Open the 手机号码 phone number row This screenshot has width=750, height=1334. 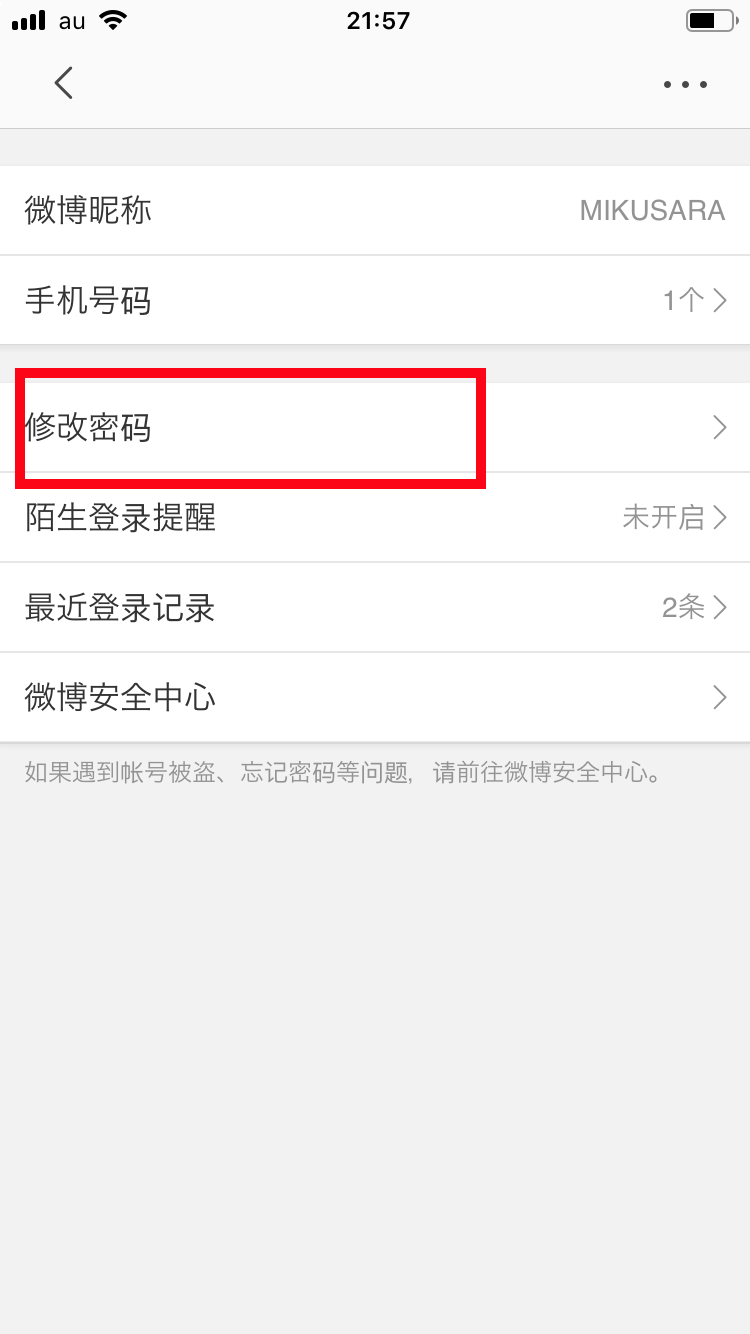pyautogui.click(x=375, y=300)
